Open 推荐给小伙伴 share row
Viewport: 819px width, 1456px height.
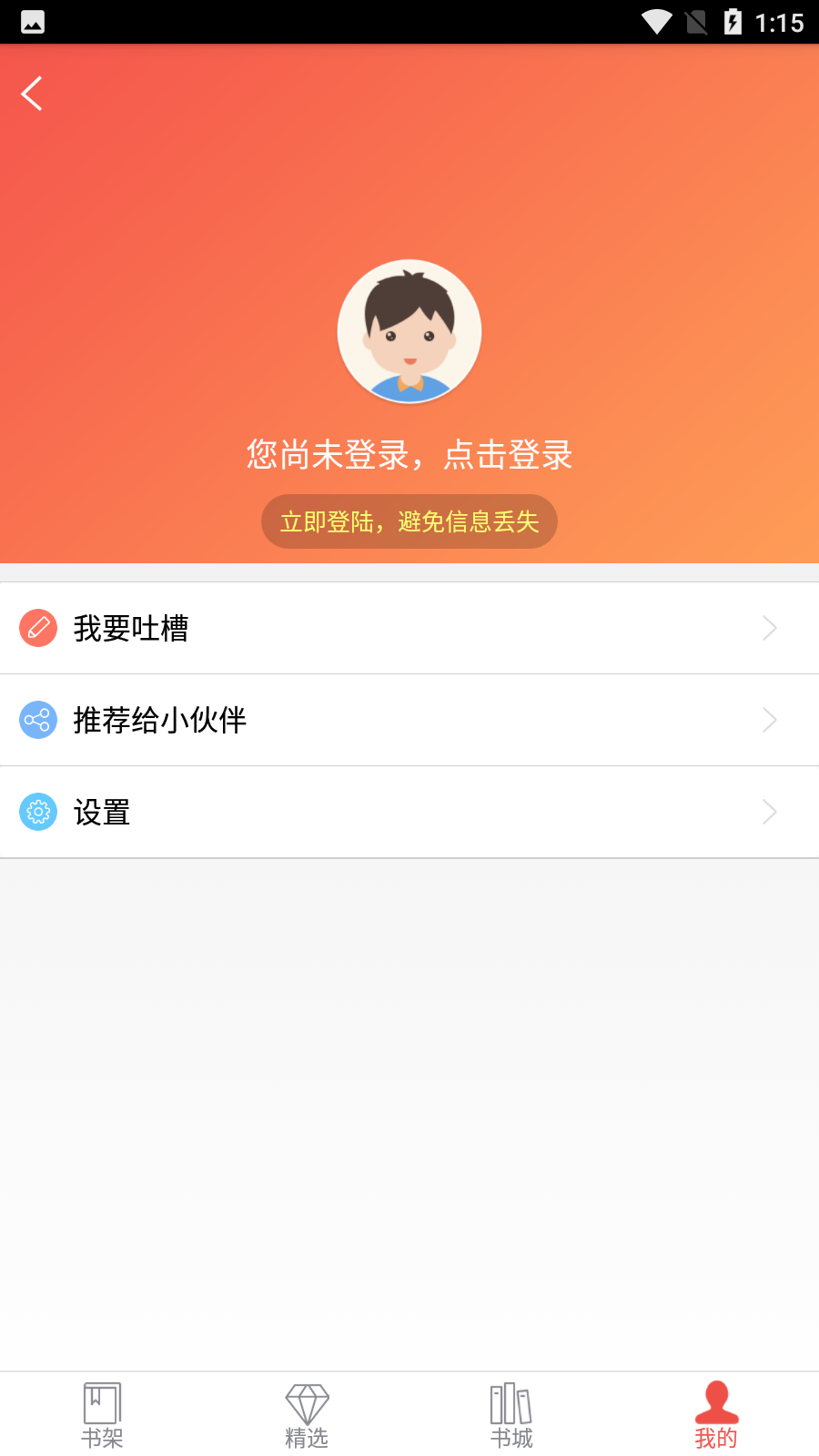[x=409, y=720]
